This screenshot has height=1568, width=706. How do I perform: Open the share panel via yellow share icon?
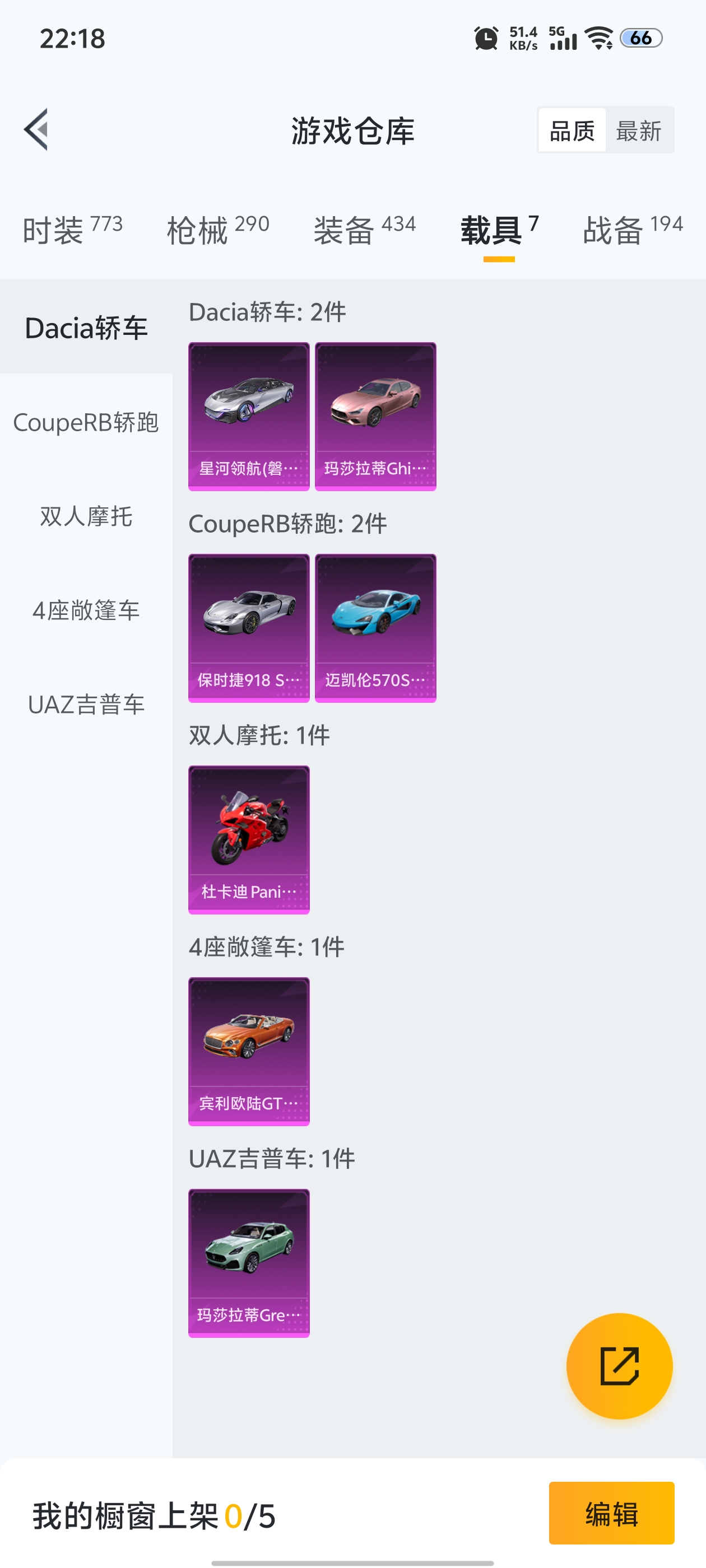point(620,1365)
